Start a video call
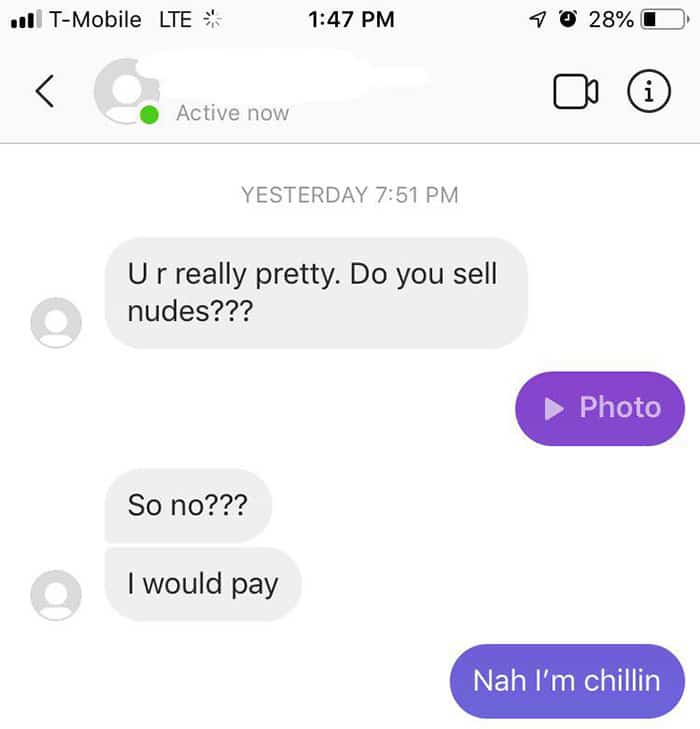This screenshot has height=729, width=700. point(575,92)
